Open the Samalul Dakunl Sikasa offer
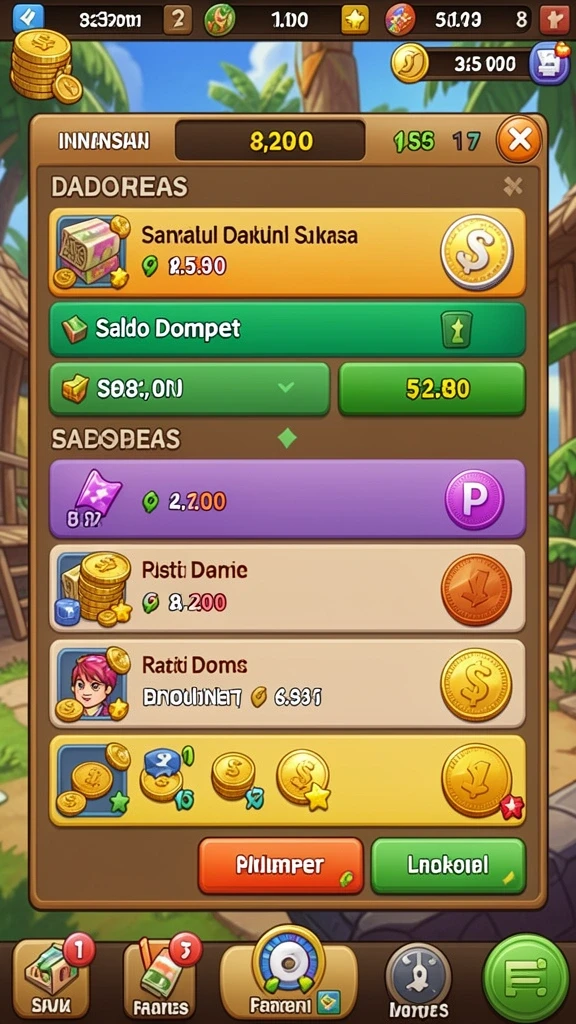576x1024 pixels. [287, 252]
